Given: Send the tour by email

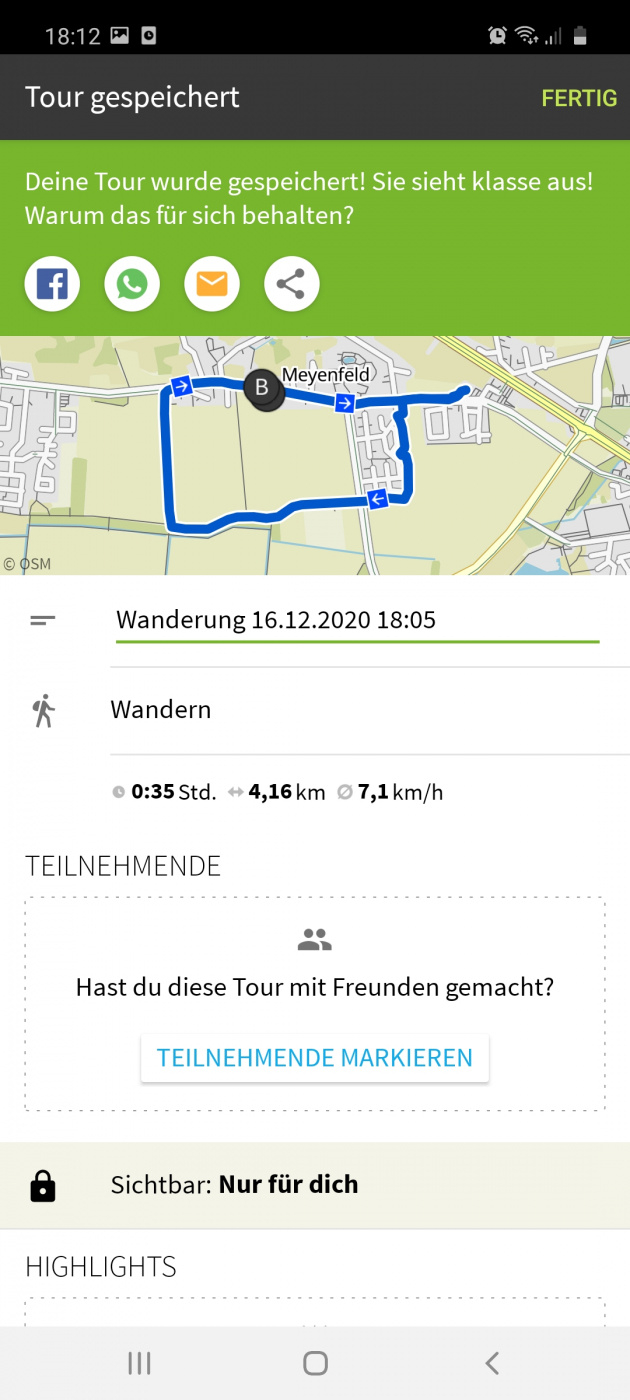Looking at the screenshot, I should (212, 285).
